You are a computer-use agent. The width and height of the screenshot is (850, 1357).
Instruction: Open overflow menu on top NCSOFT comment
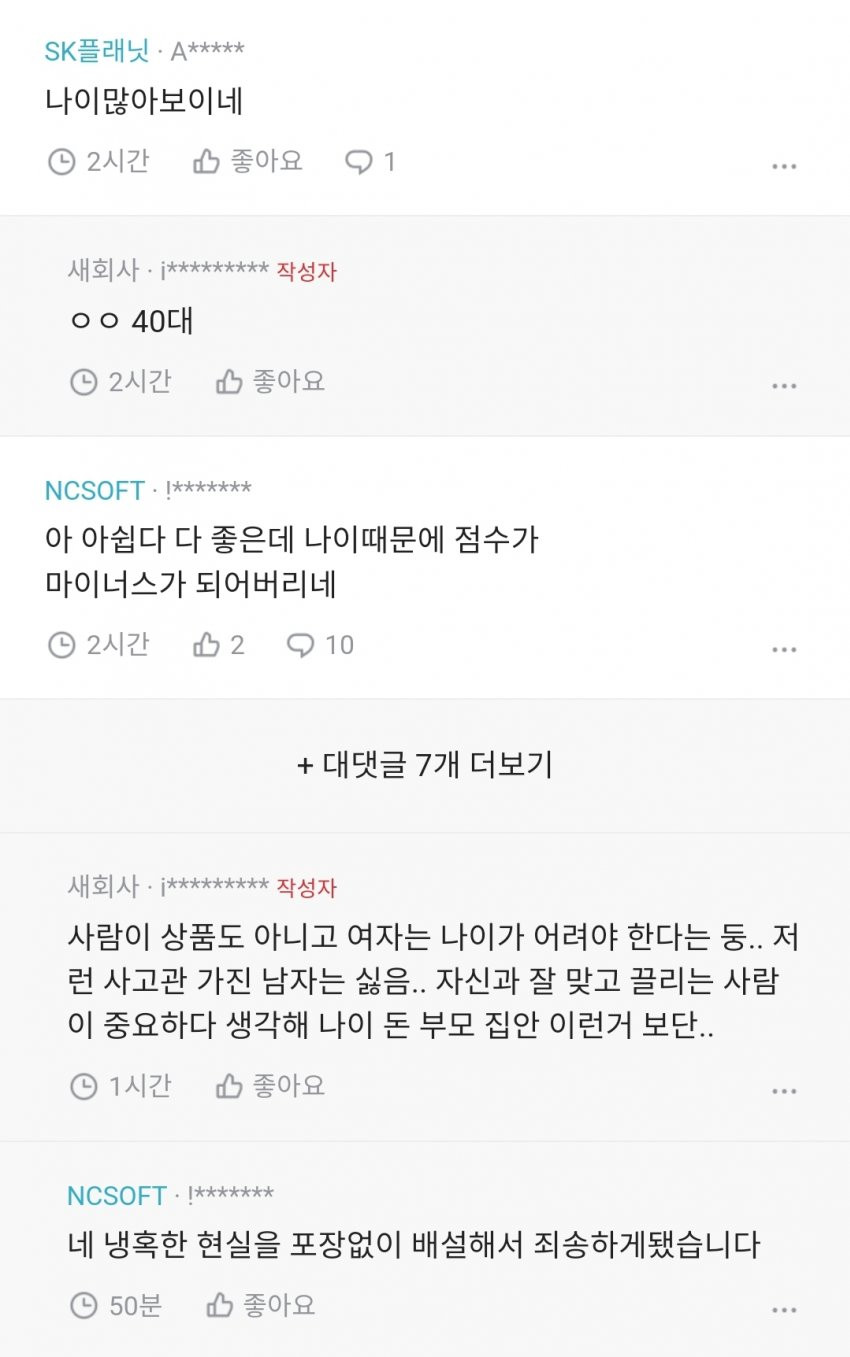[x=784, y=650]
